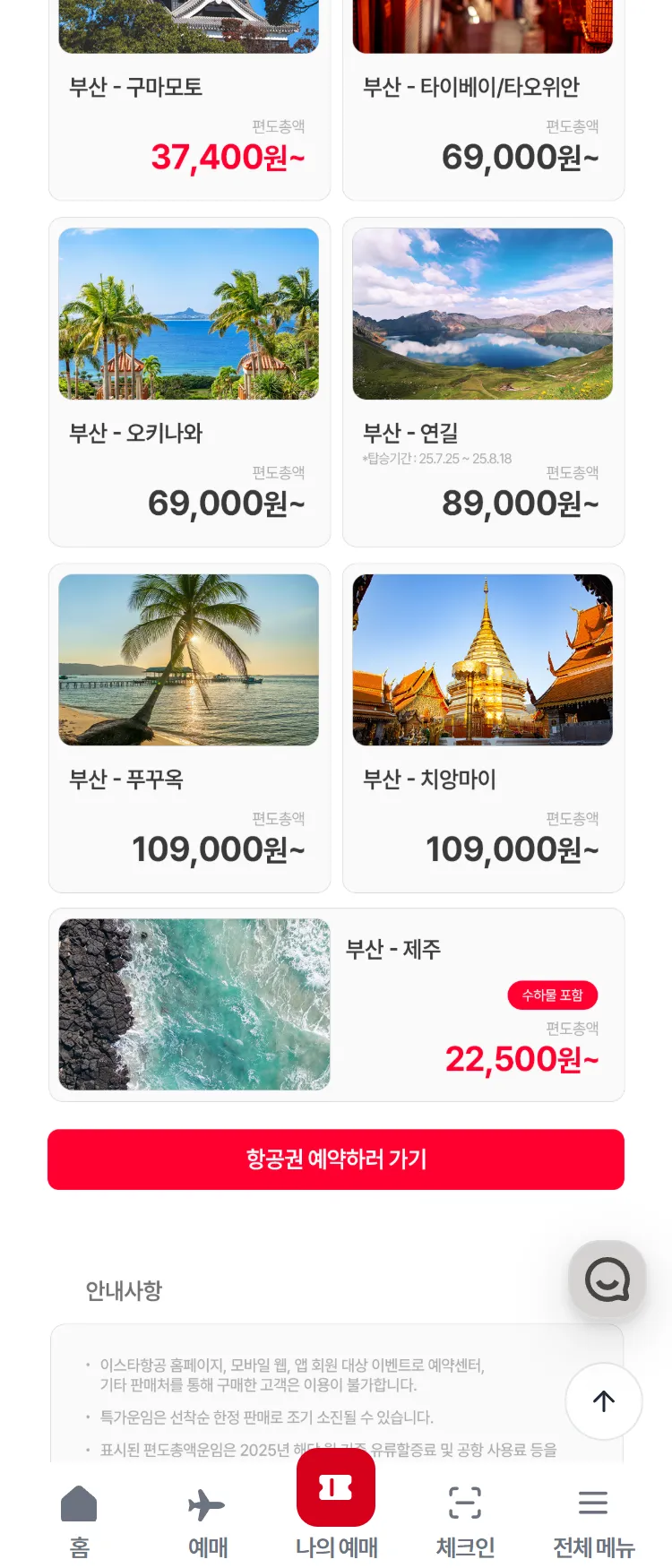Viewport: 672px width, 1568px height.
Task: Switch to the 예매 tab
Action: click(x=207, y=1519)
